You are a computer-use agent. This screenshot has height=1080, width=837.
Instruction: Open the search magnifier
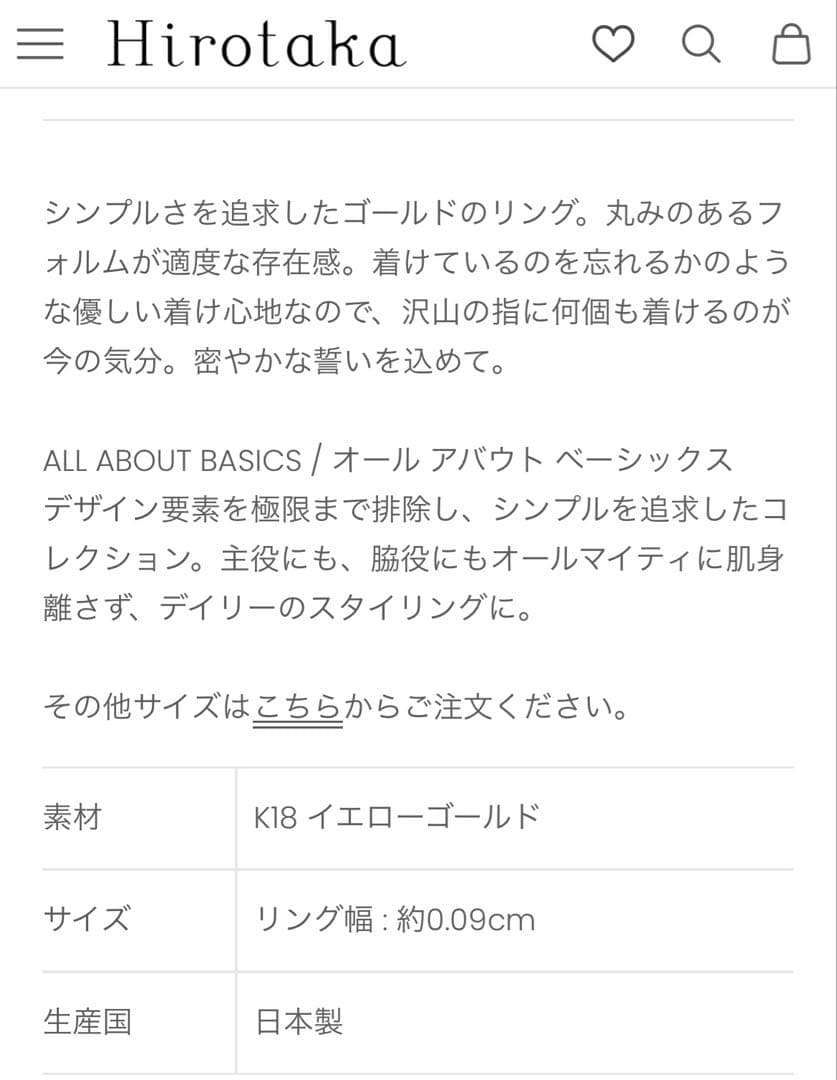pyautogui.click(x=701, y=44)
